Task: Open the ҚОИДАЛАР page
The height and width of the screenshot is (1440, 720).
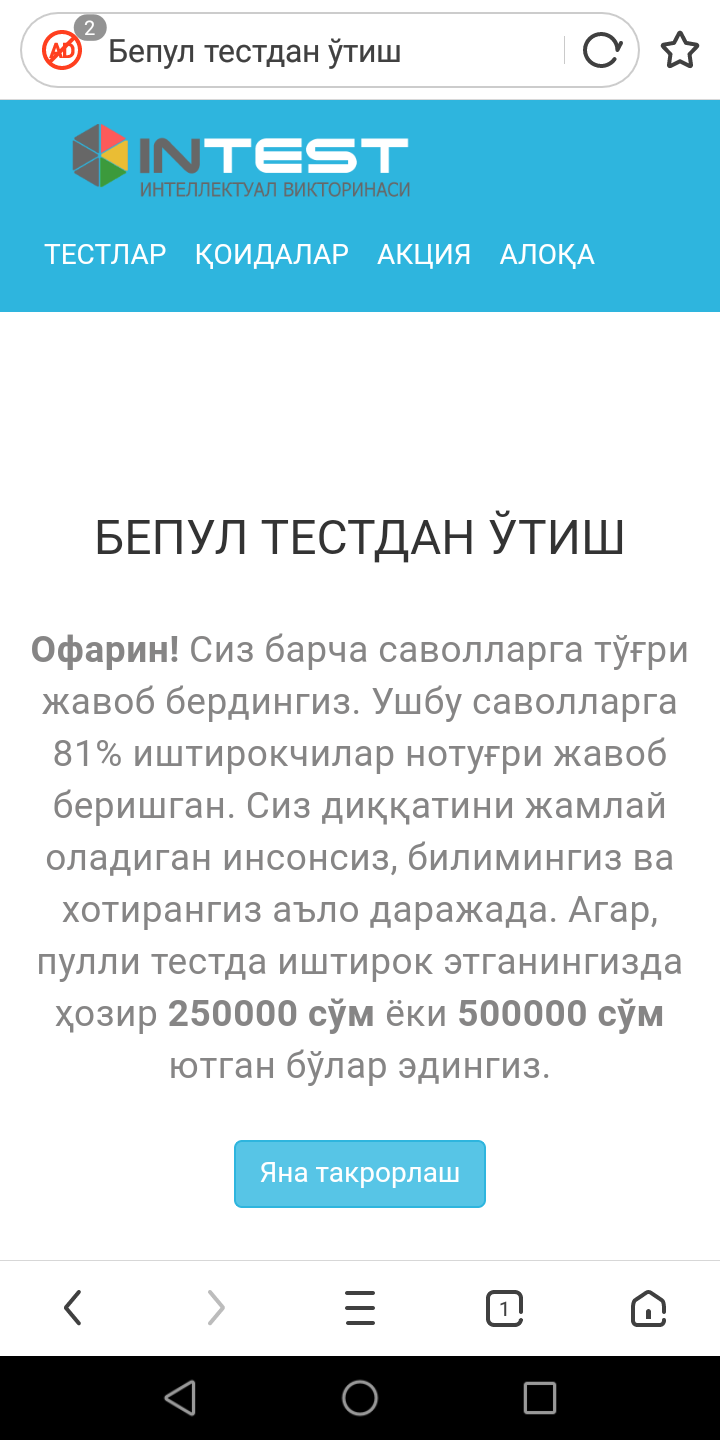Action: coord(271,254)
